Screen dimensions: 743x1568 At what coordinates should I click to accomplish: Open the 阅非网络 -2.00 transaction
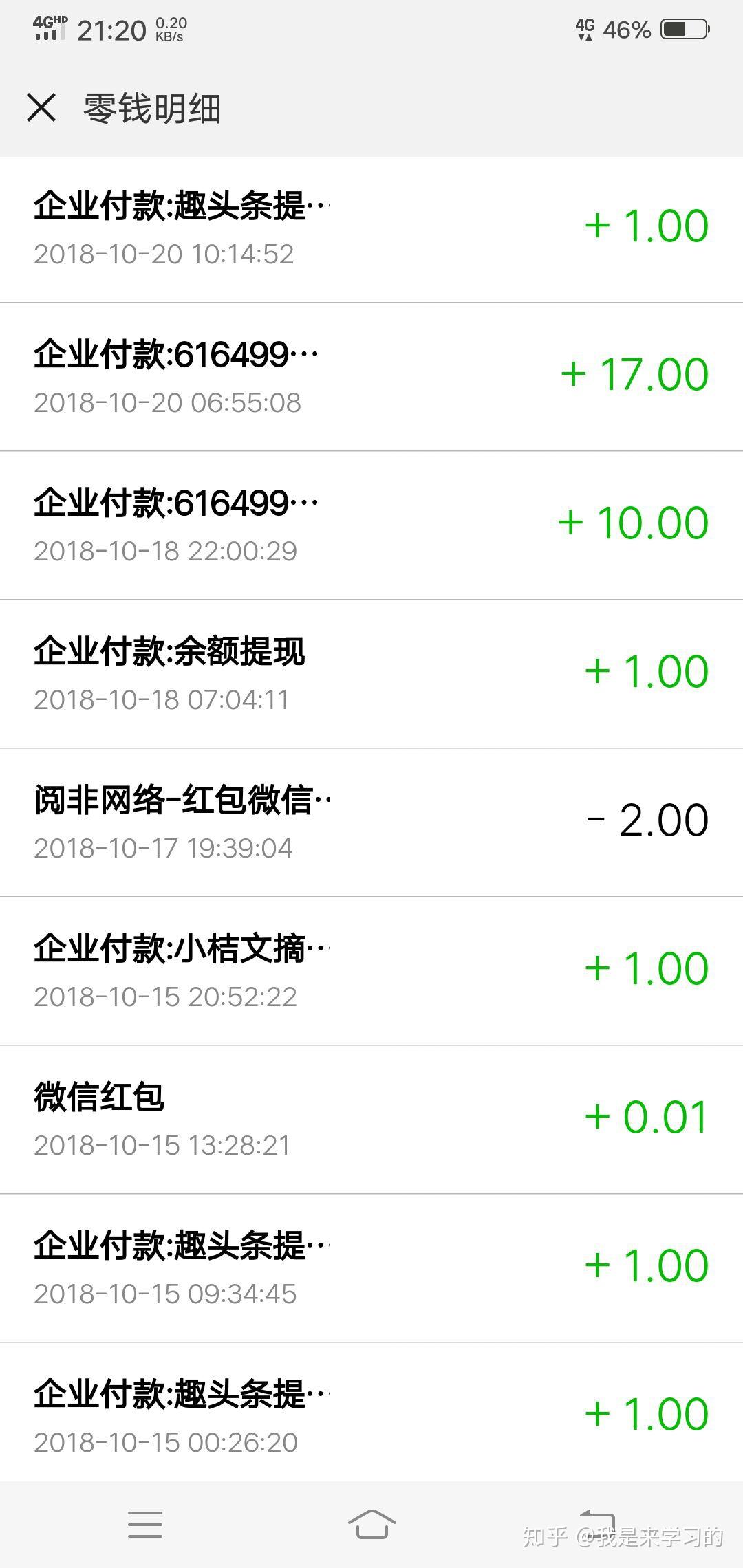[371, 823]
